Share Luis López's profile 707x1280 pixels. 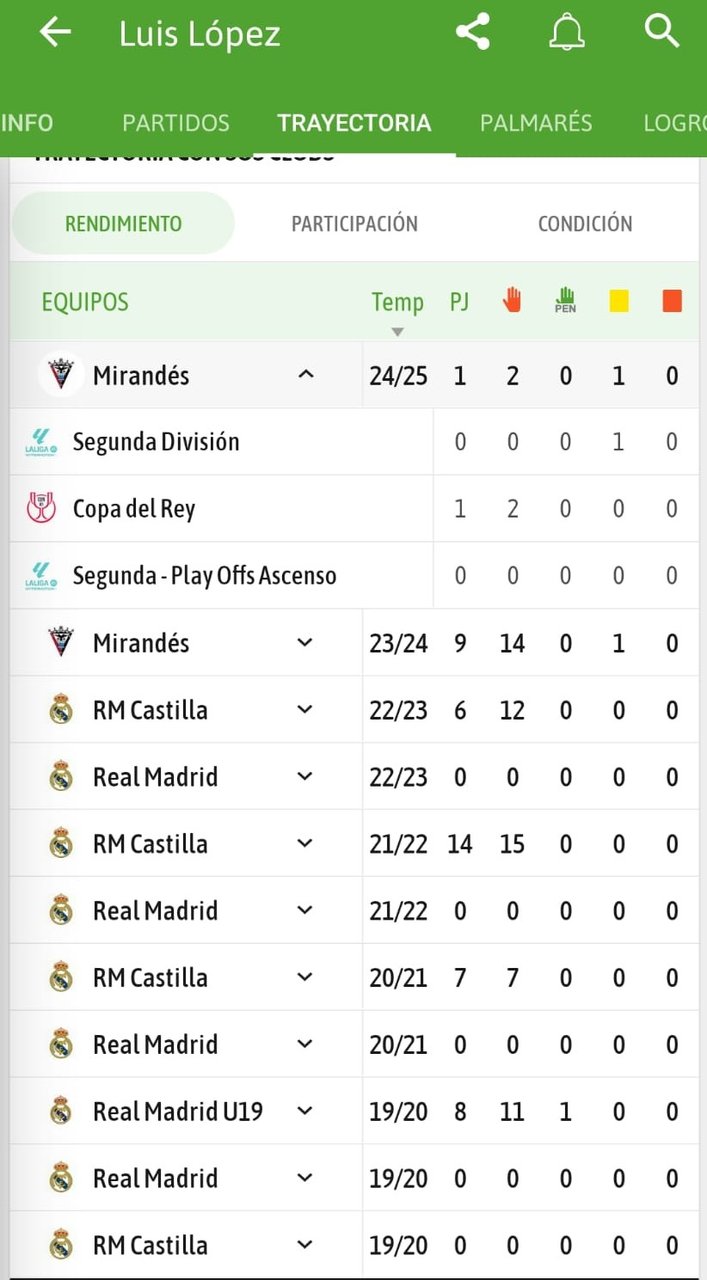473,32
